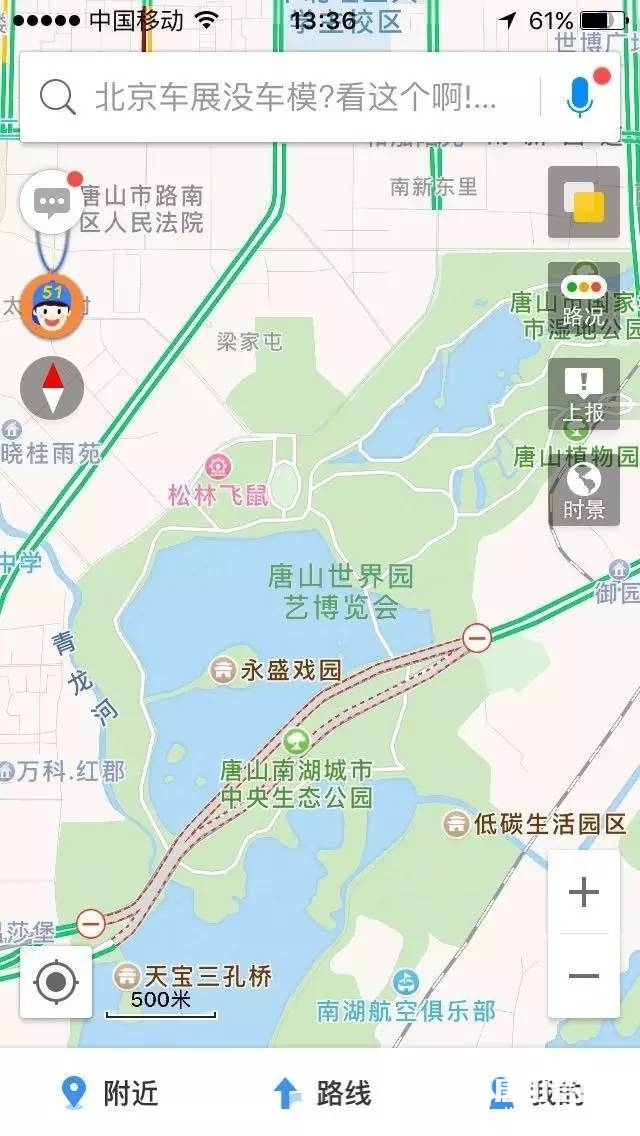Select the 松林飞鼠 map marker
This screenshot has width=640, height=1136.
(x=217, y=465)
